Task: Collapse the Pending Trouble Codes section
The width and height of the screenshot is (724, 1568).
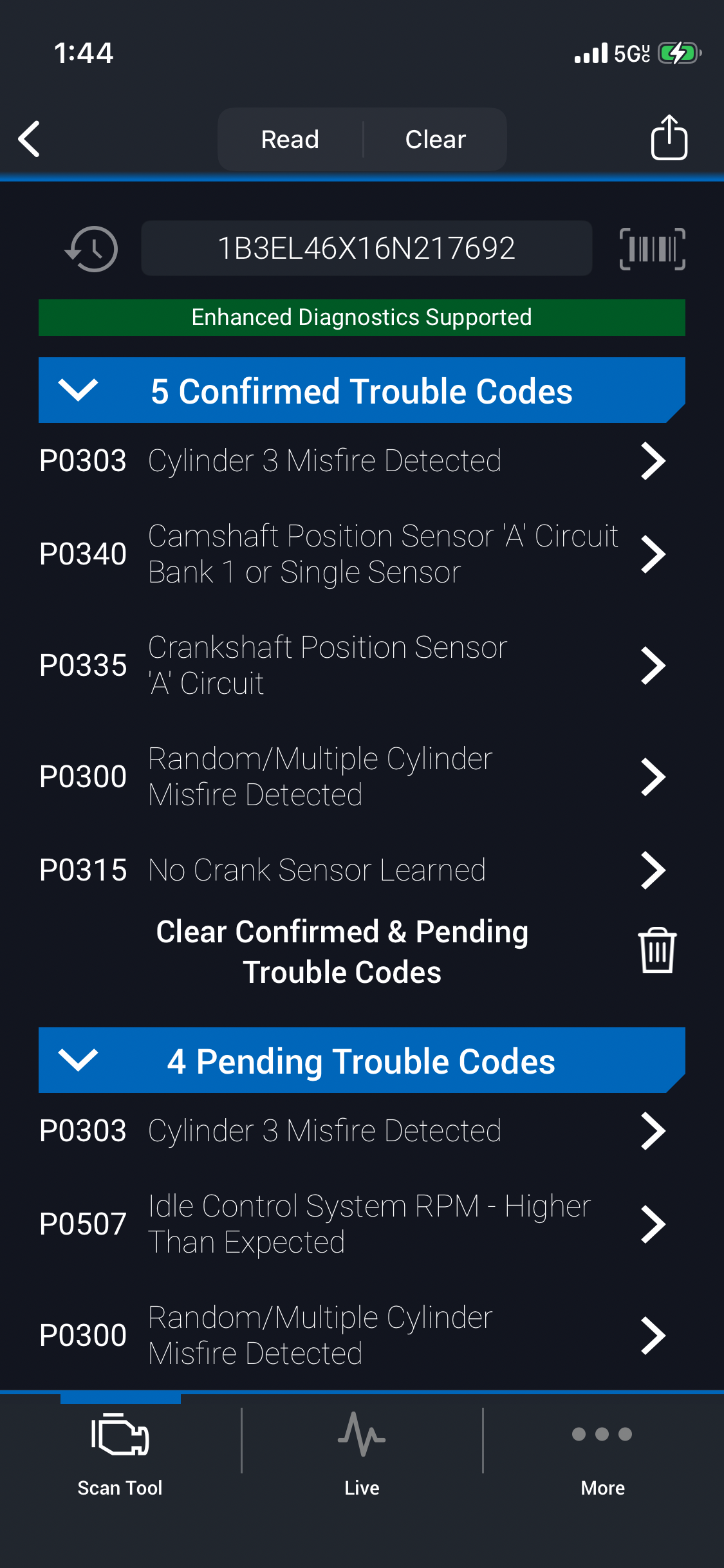Action: tap(78, 1061)
